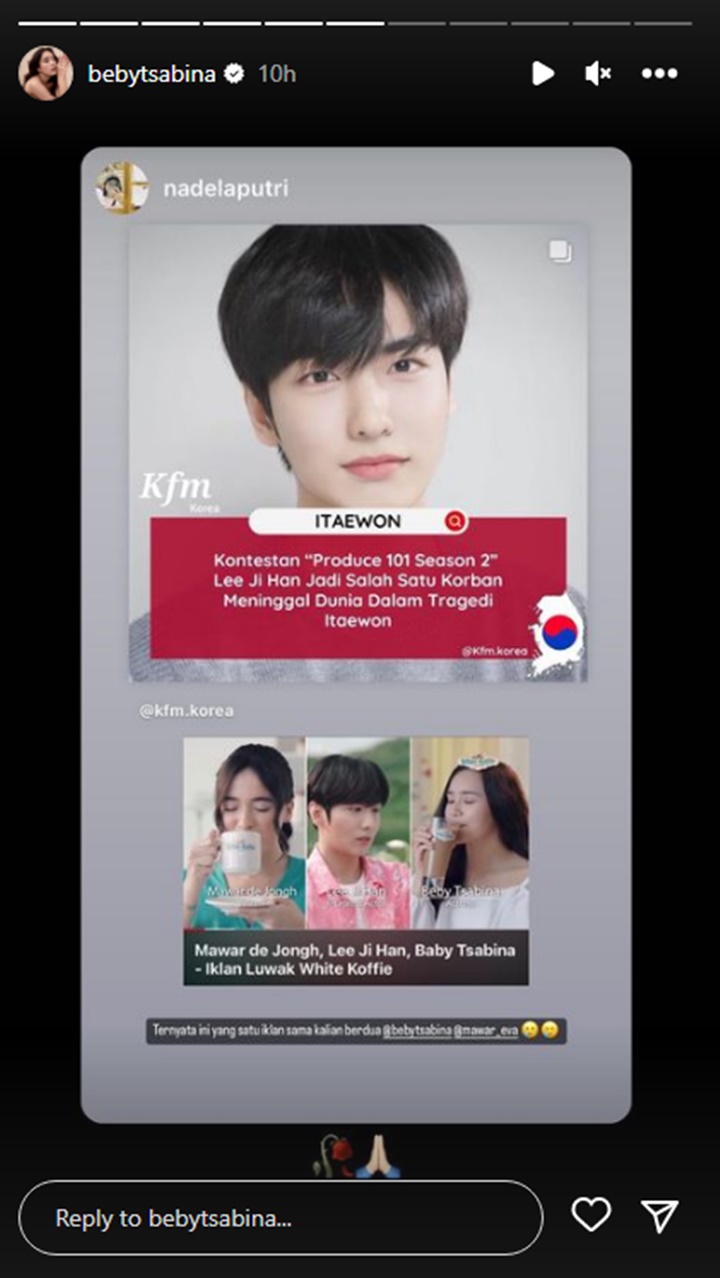Viewport: 720px width, 1278px height.
Task: Open the three-dot overflow menu
Action: 660,74
